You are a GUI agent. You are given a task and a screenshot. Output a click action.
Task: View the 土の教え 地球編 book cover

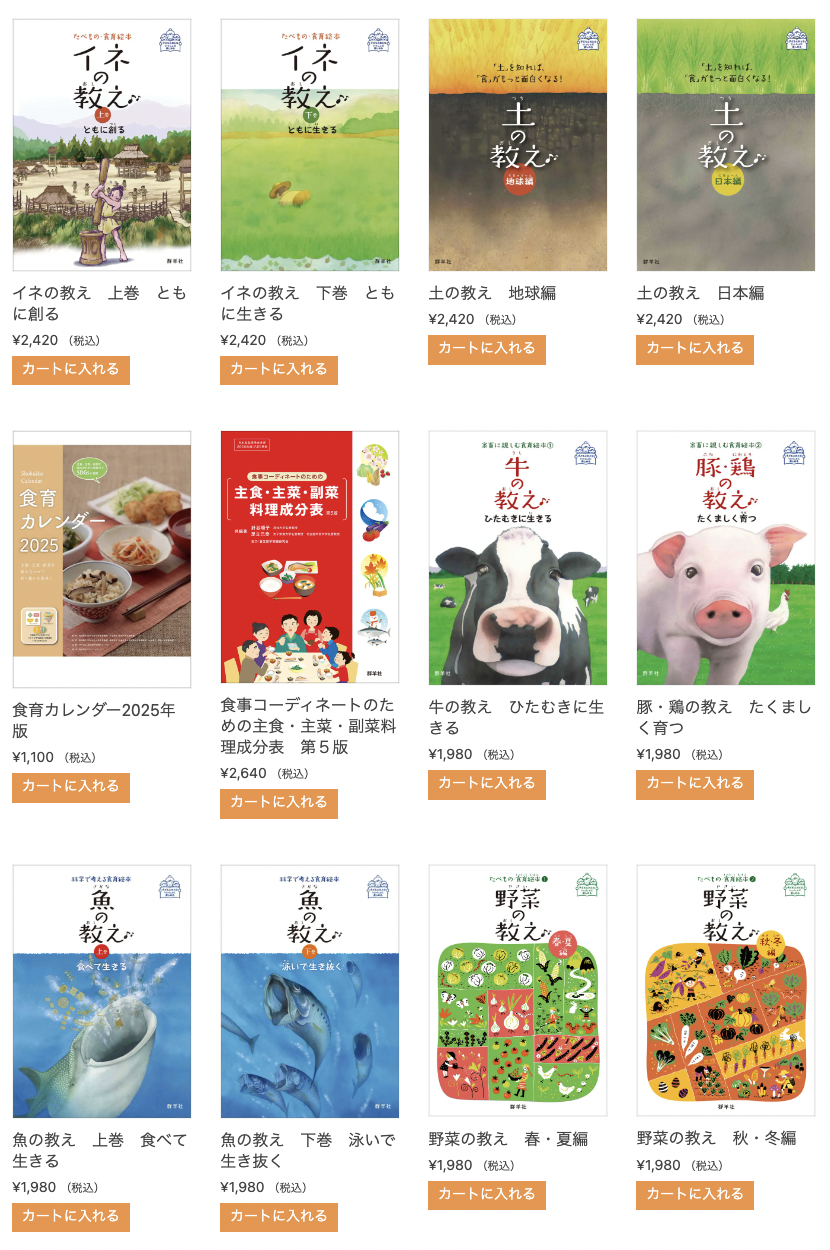point(518,145)
